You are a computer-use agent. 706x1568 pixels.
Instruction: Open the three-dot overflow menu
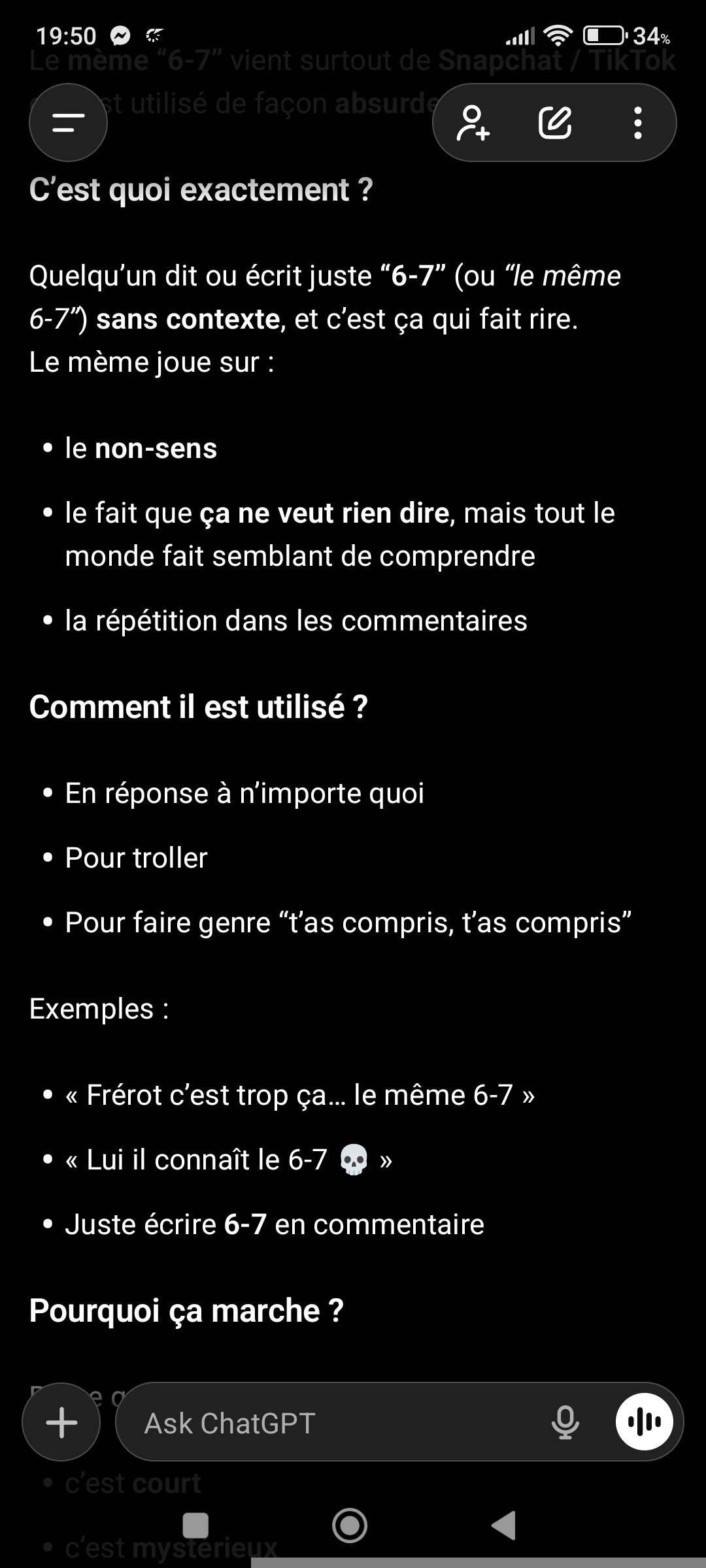637,122
